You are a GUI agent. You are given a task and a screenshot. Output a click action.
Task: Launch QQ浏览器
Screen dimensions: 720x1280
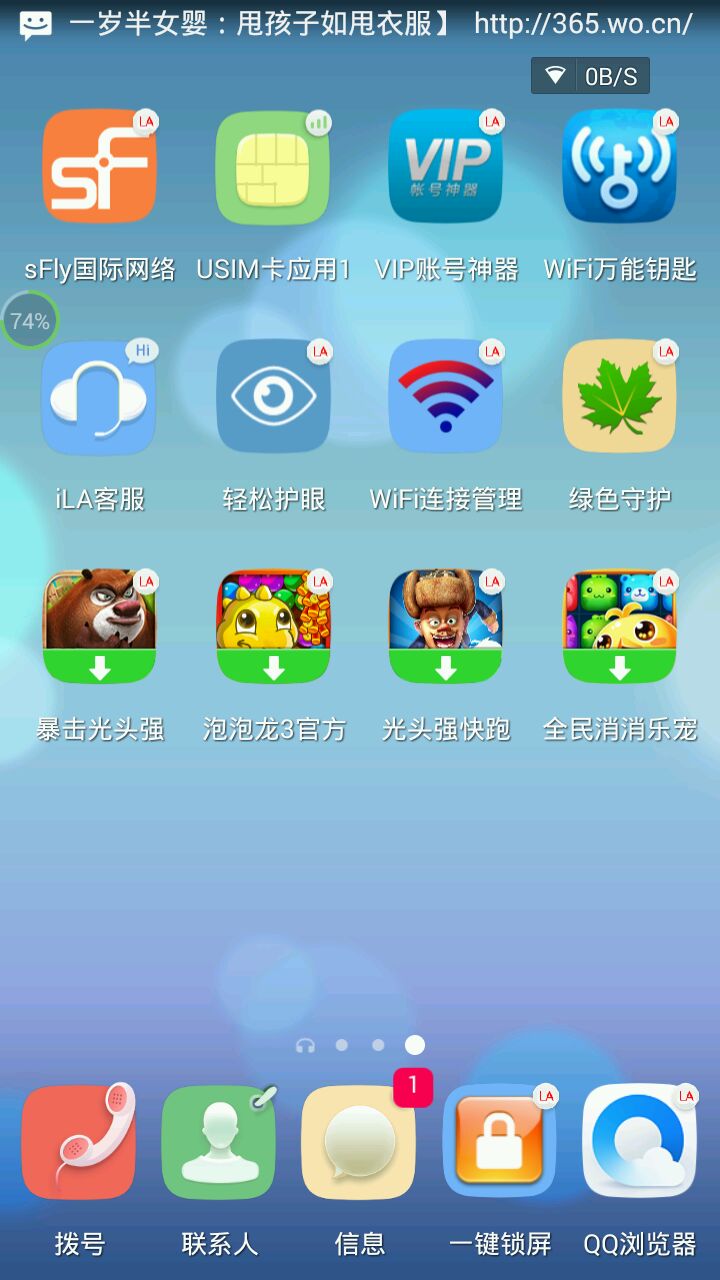pos(639,1142)
